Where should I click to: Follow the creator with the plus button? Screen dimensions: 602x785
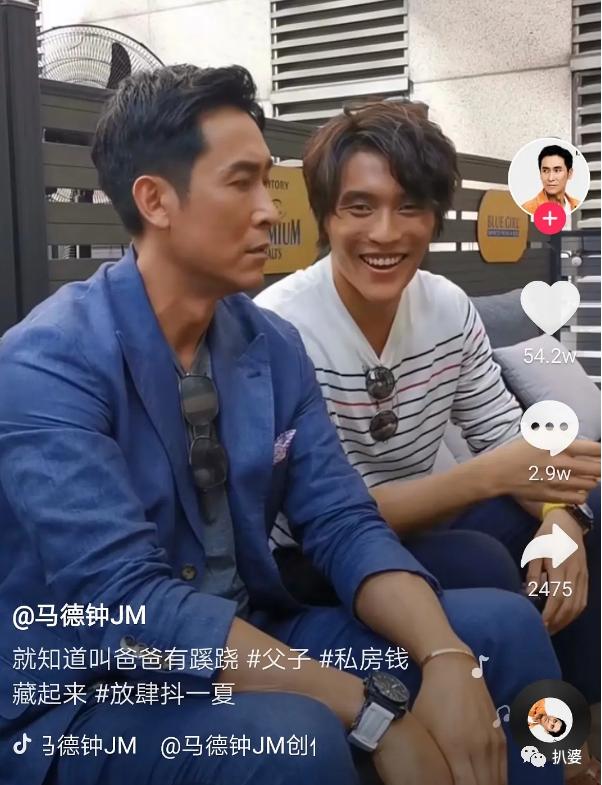(x=548, y=219)
